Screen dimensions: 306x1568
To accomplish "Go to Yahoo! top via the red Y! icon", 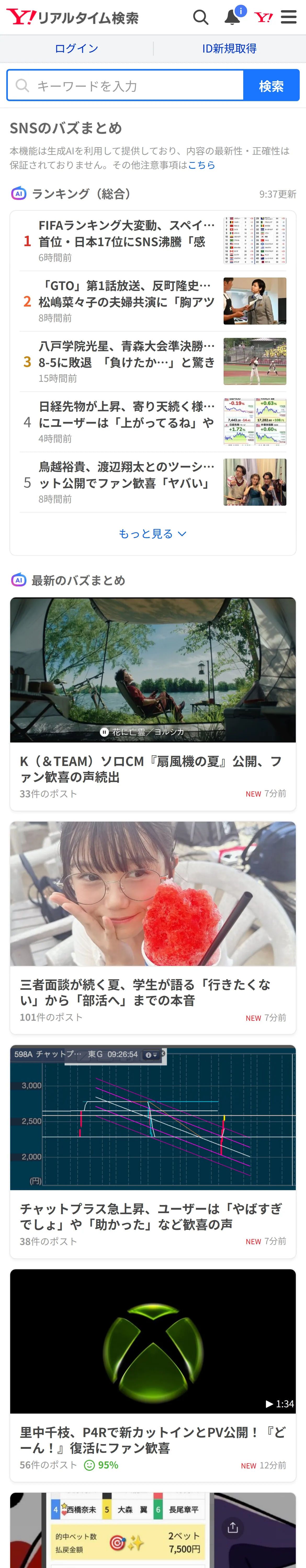I will (263, 17).
